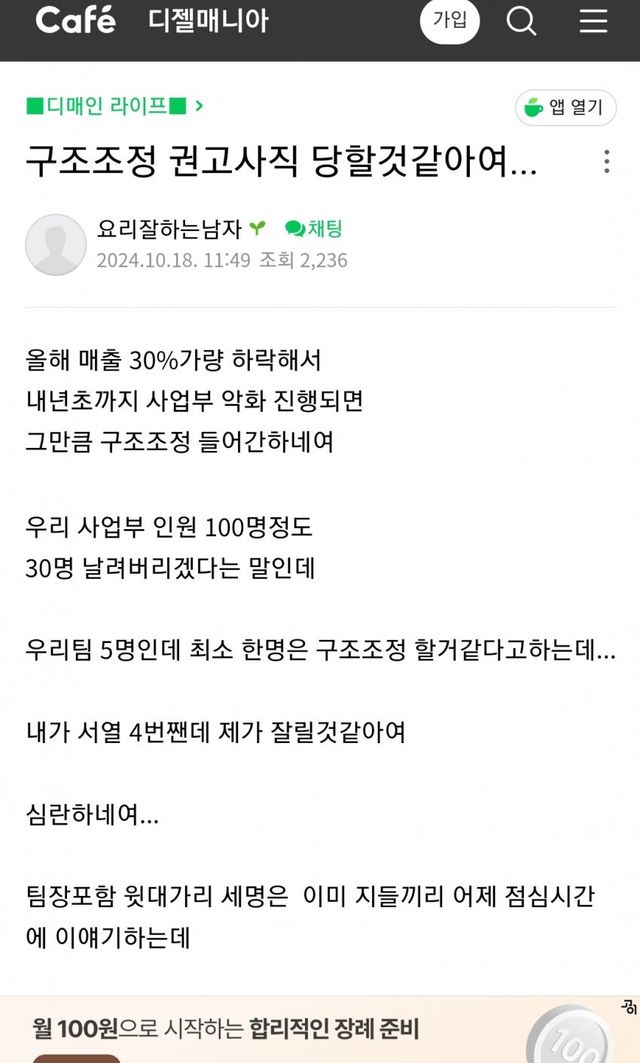Image resolution: width=640 pixels, height=1063 pixels.
Task: Open the 디매인 라이프 board link
Action: [x=114, y=105]
